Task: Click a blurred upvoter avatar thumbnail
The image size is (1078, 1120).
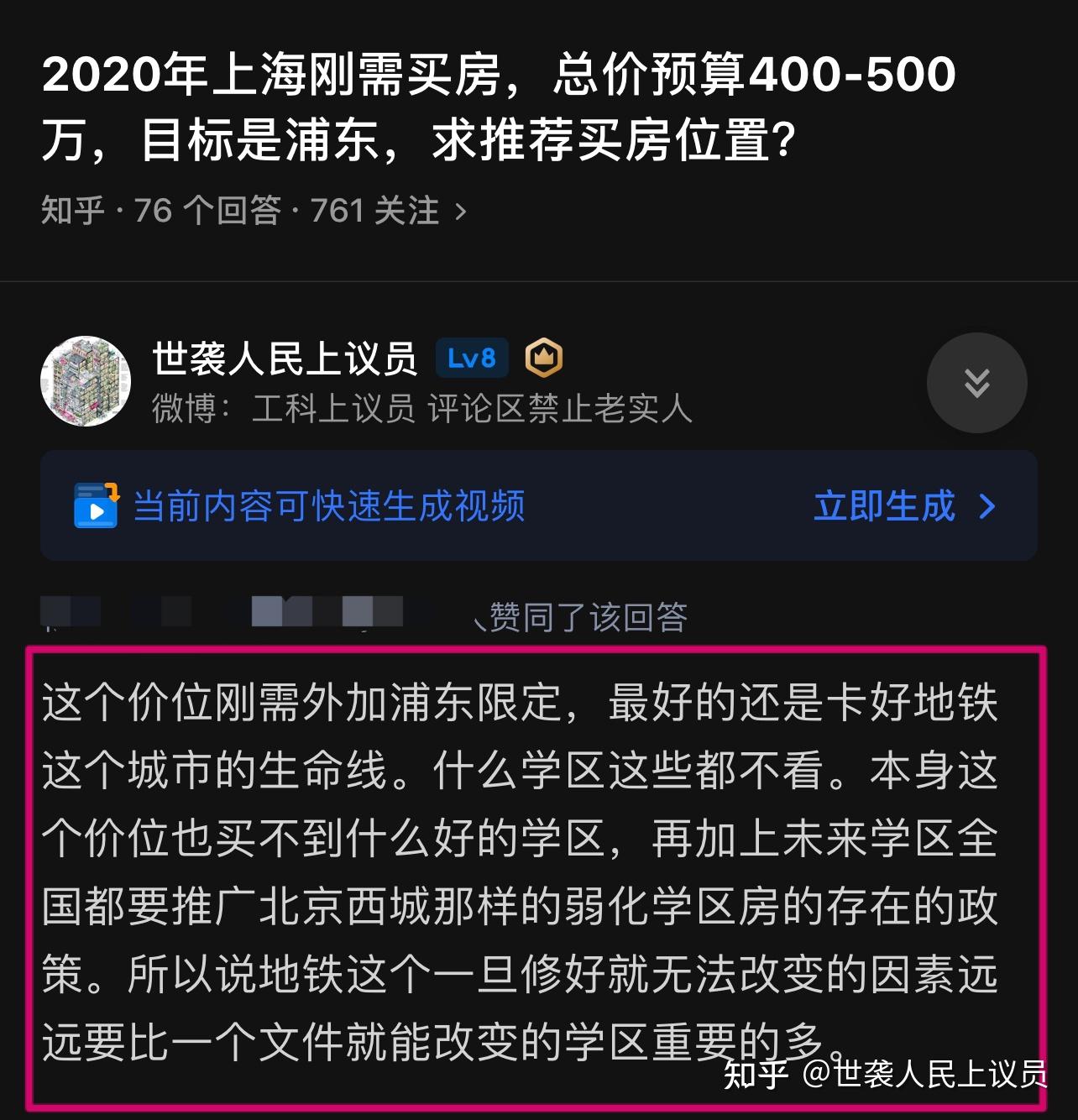Action: [286, 613]
